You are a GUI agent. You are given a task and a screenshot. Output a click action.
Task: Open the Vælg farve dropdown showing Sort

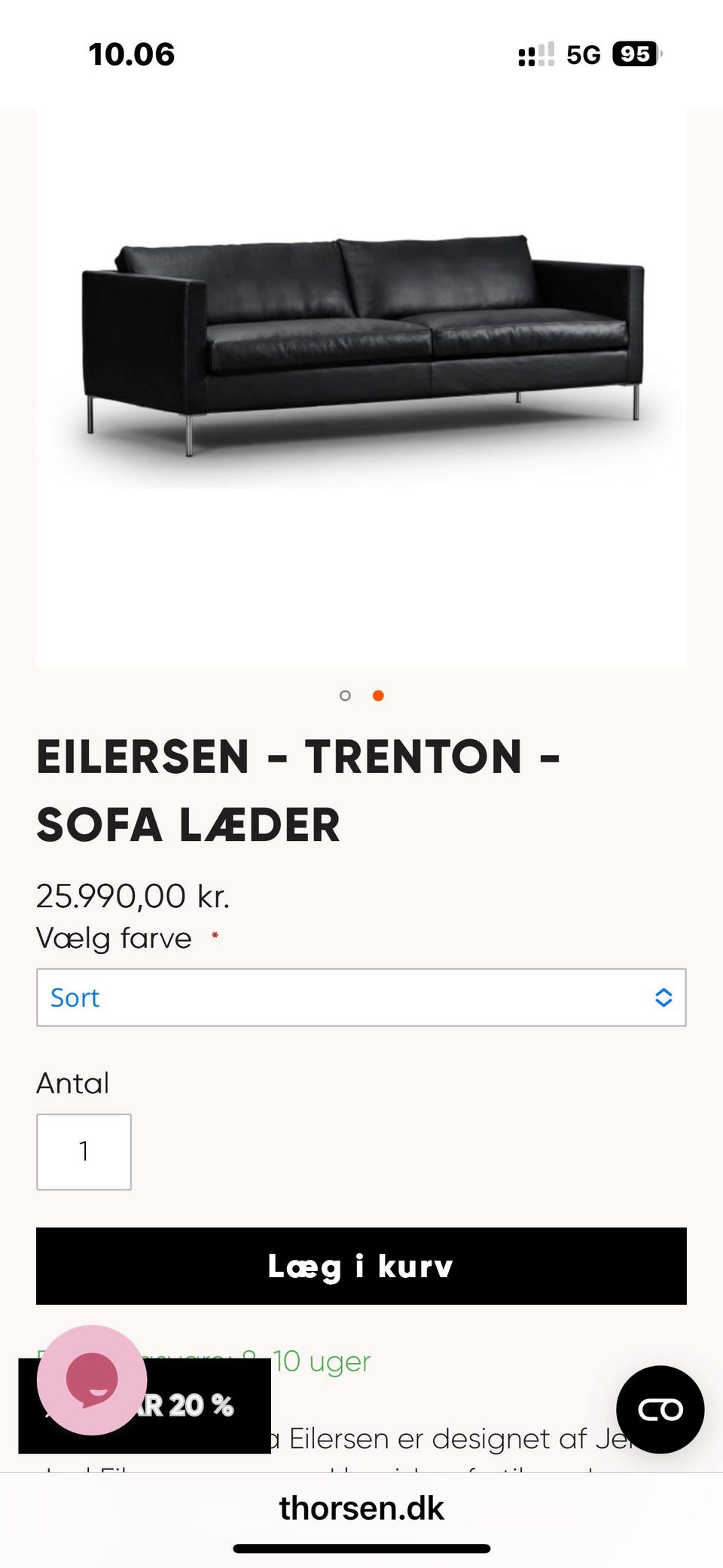point(361,997)
